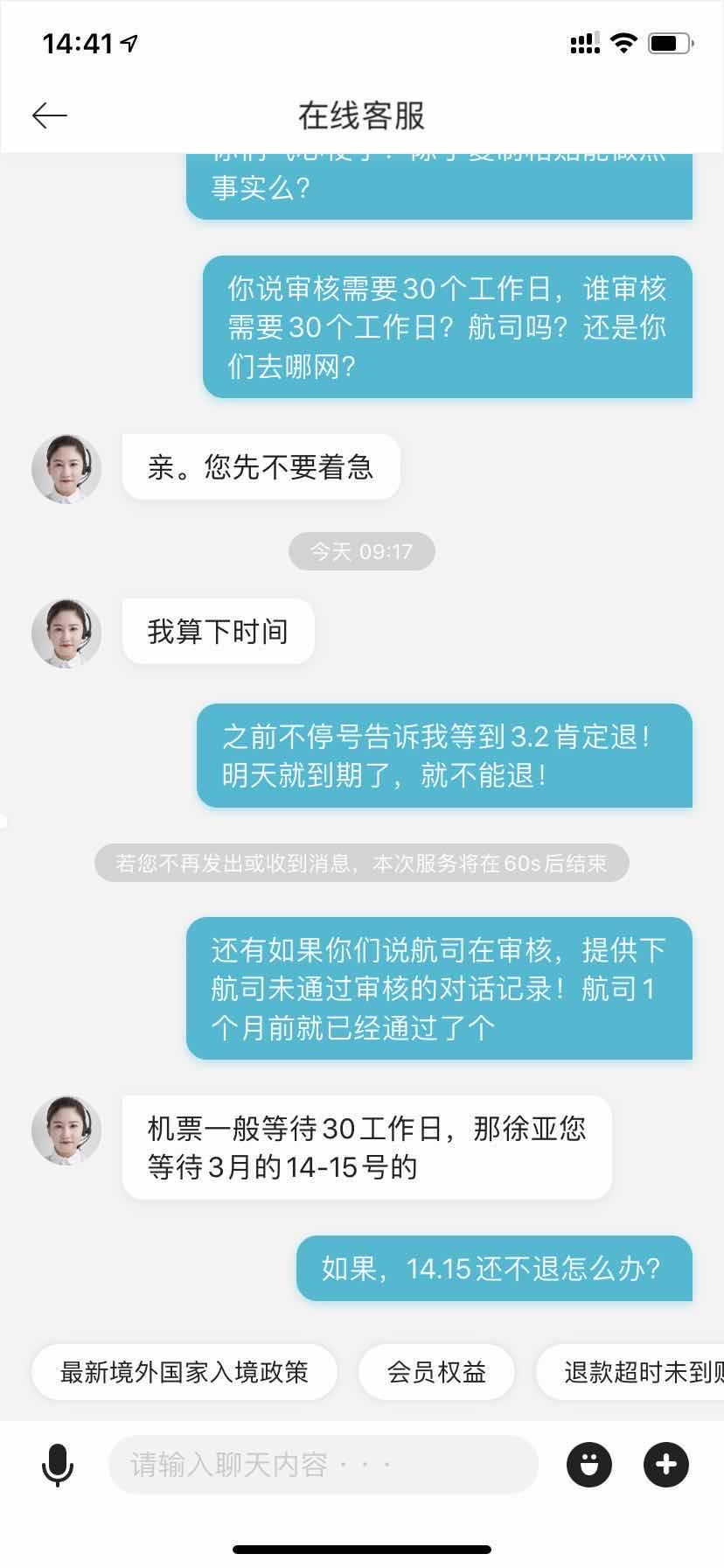Open the plus attachment menu

(x=666, y=1465)
